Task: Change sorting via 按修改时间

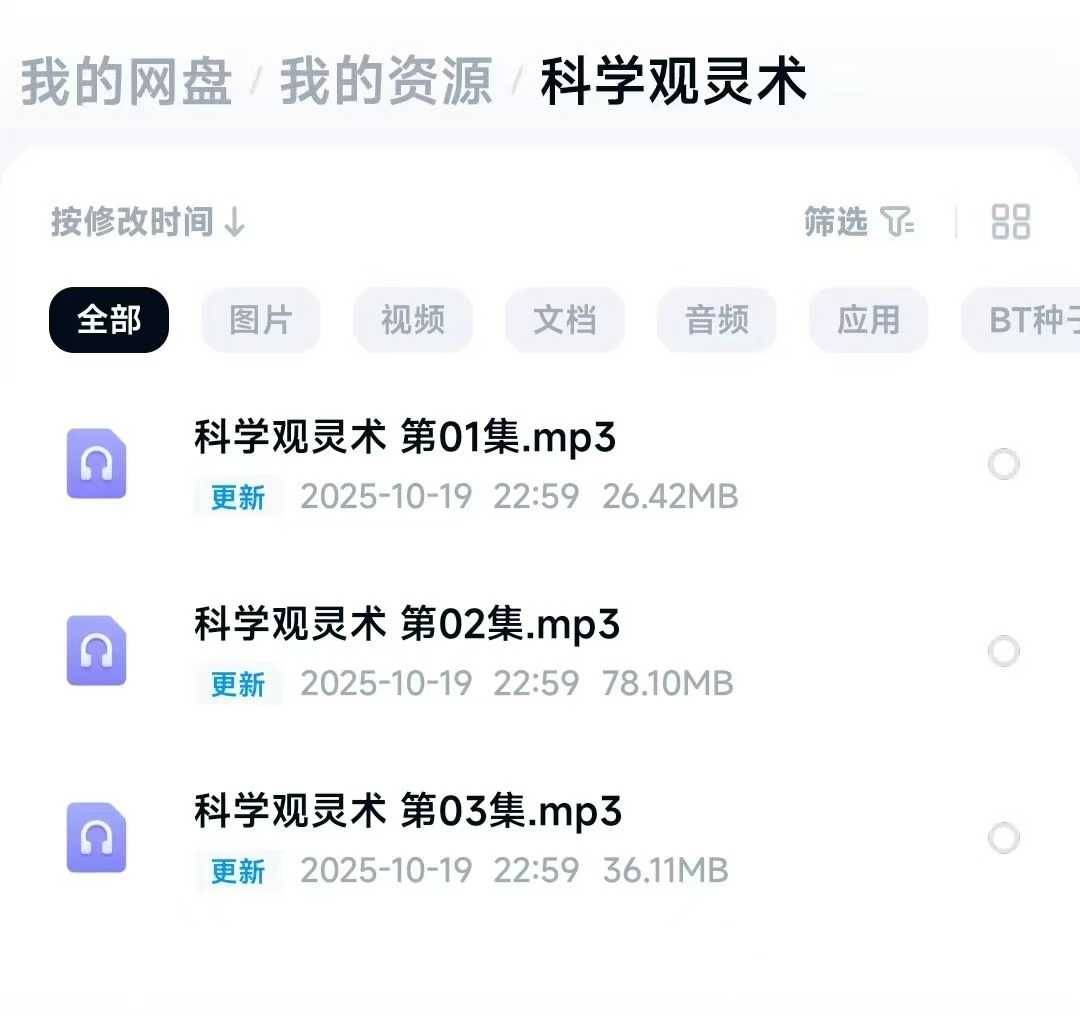Action: point(148,222)
